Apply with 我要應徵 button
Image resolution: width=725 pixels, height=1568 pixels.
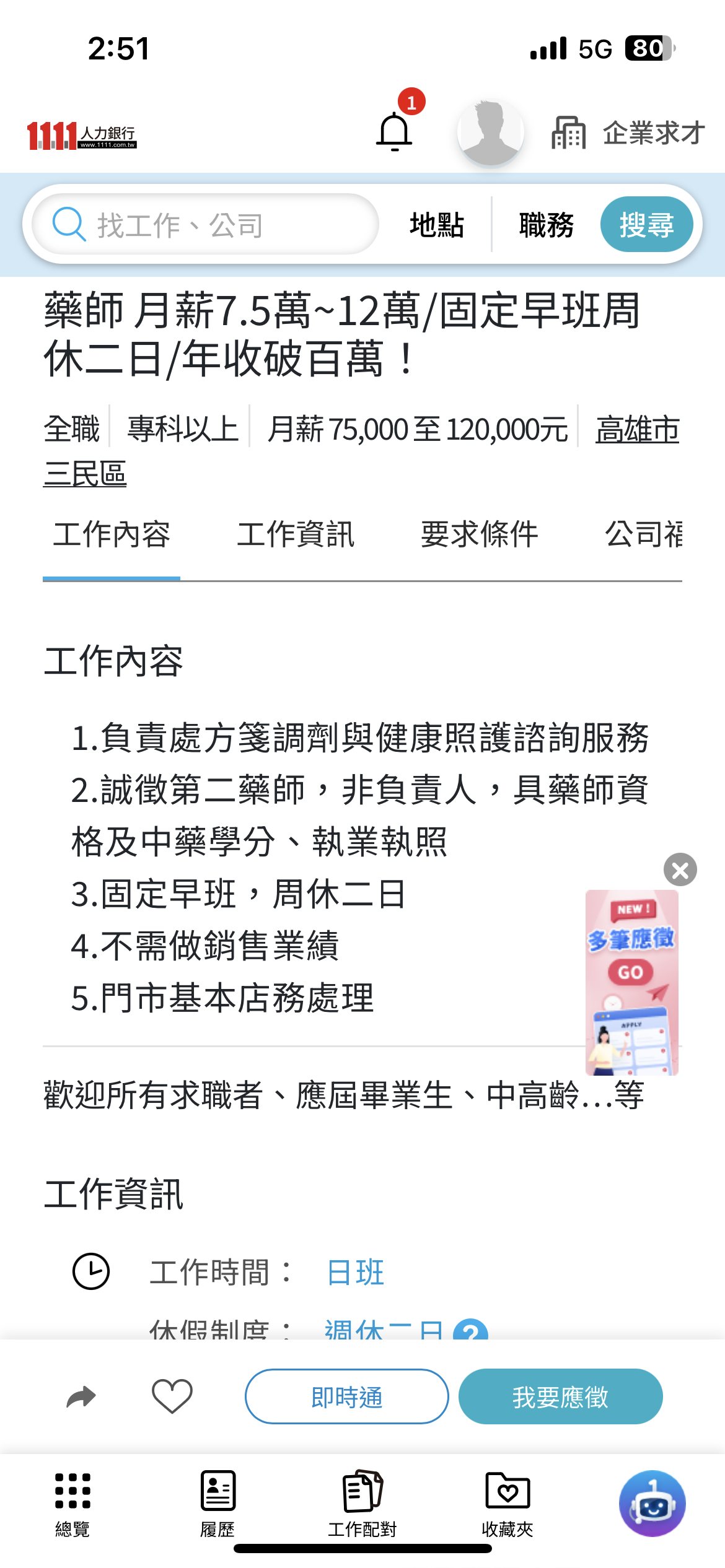(560, 1396)
